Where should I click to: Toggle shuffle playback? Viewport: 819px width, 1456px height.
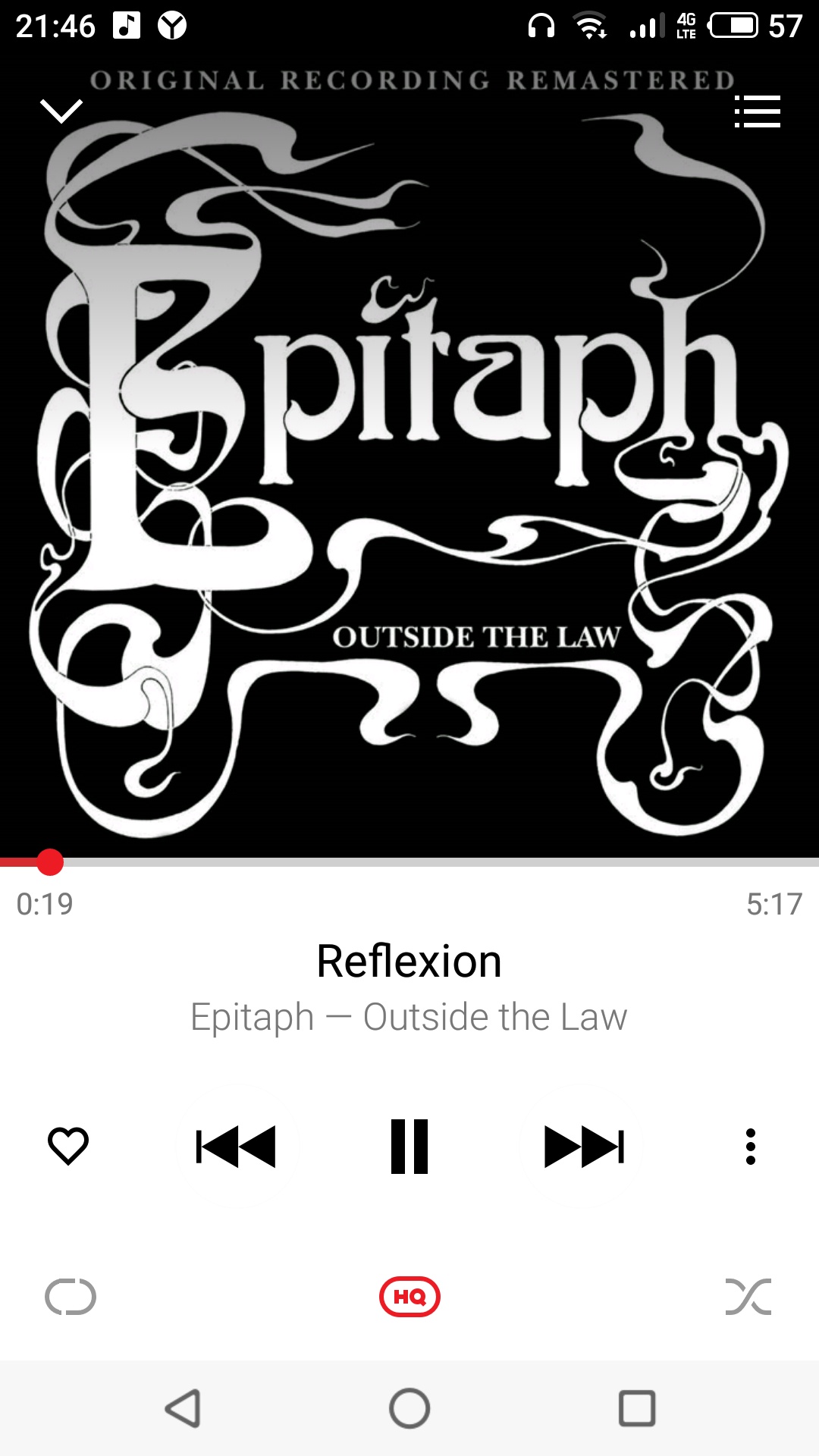[x=748, y=1297]
